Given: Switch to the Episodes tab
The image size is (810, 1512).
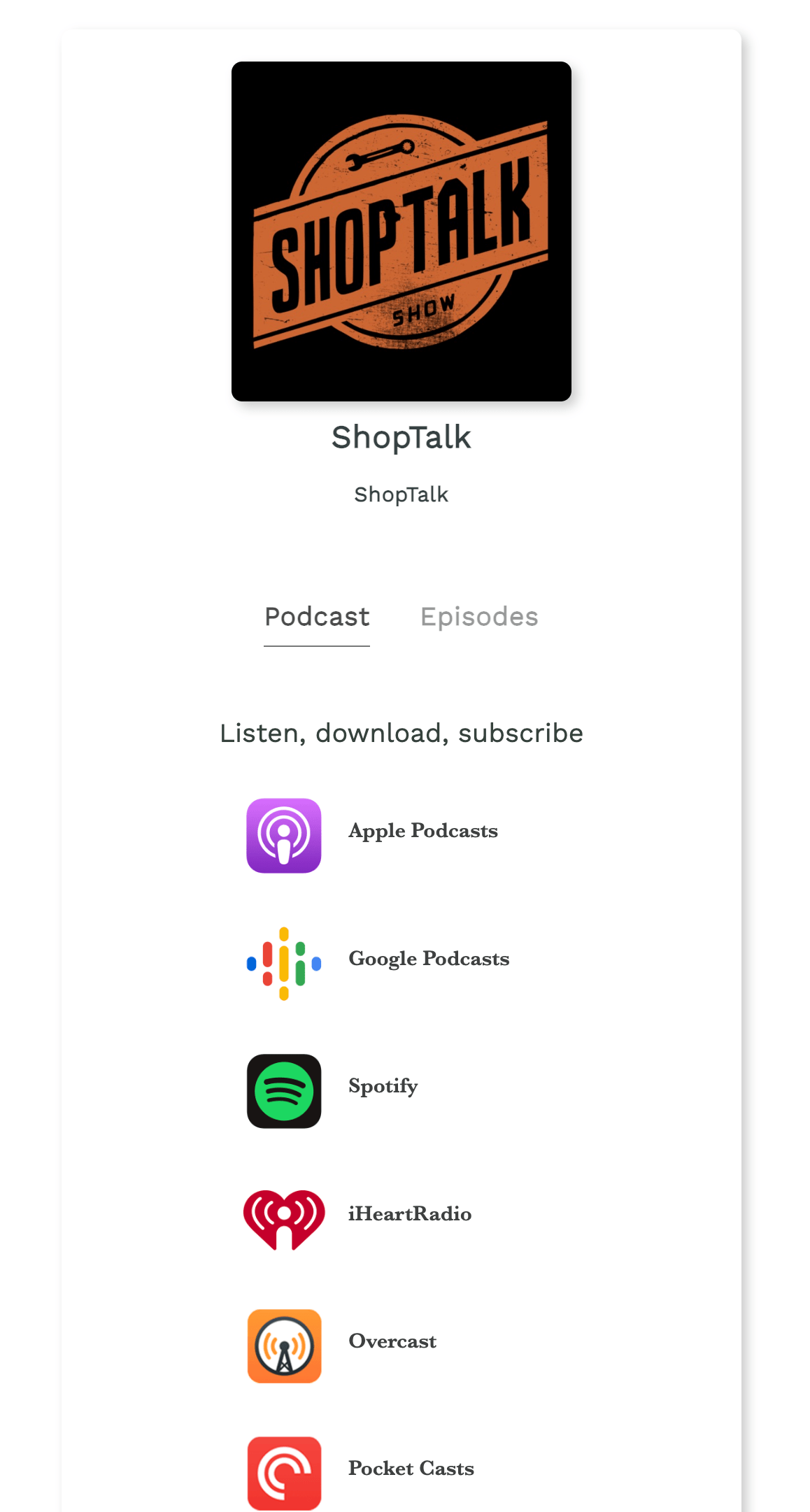Looking at the screenshot, I should [479, 617].
